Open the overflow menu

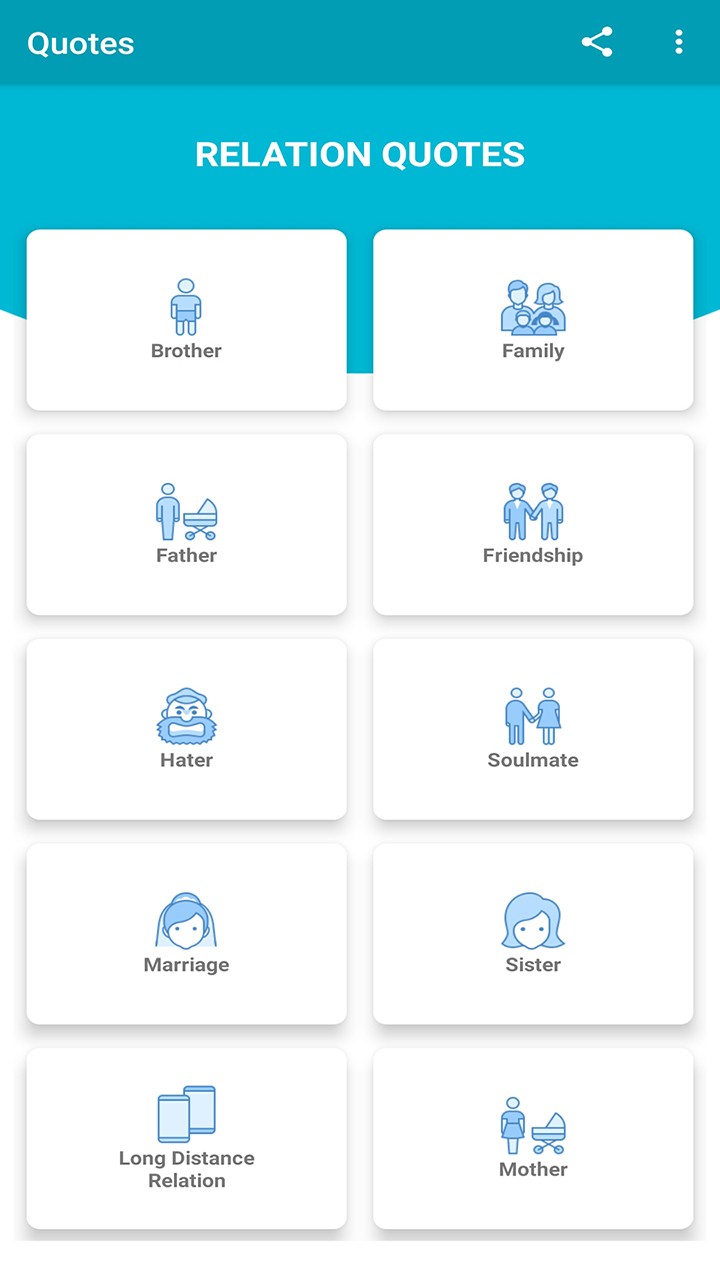point(679,42)
